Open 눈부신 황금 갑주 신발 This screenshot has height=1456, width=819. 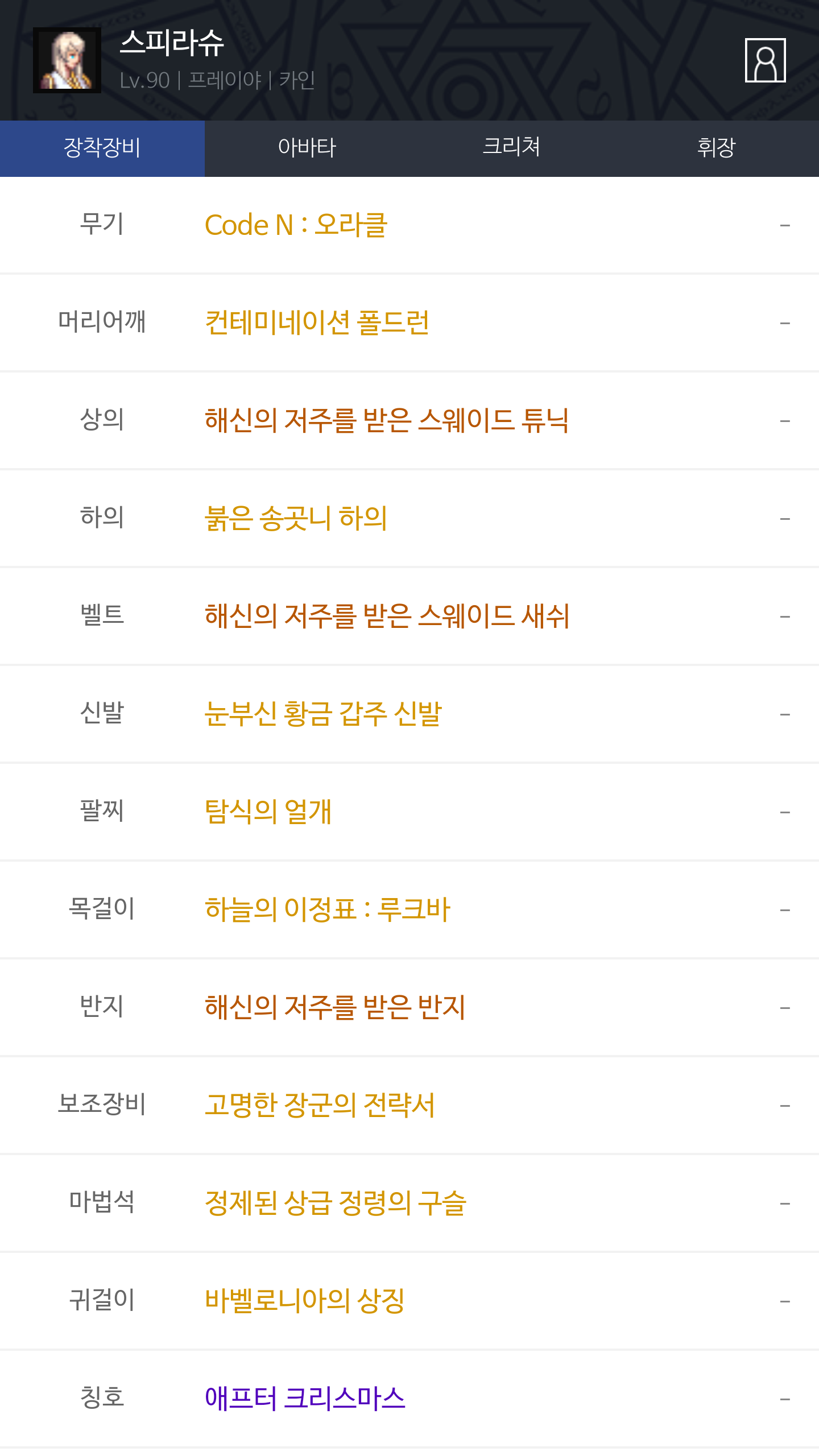pos(409,714)
